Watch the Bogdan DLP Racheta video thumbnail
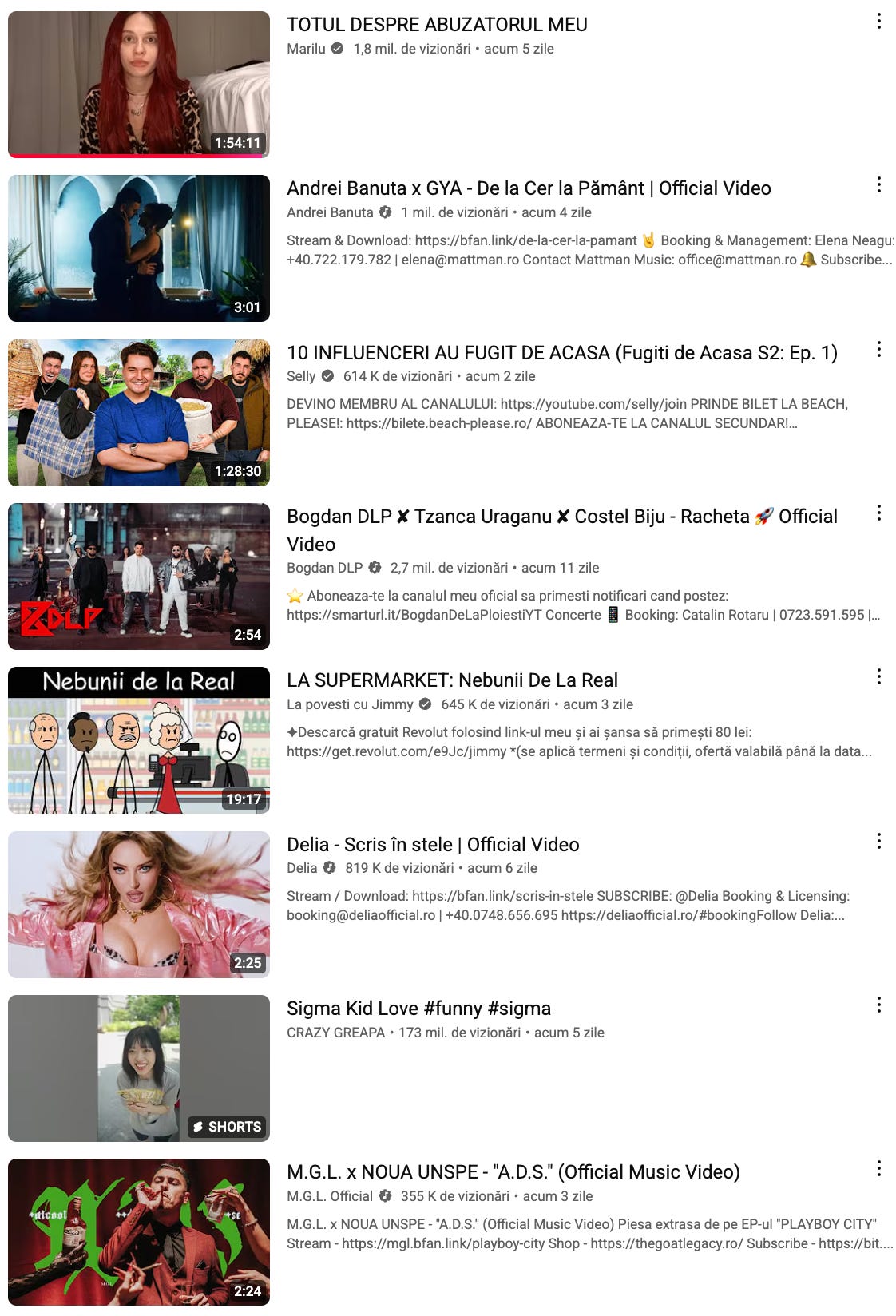896x1316 pixels. coord(139,576)
